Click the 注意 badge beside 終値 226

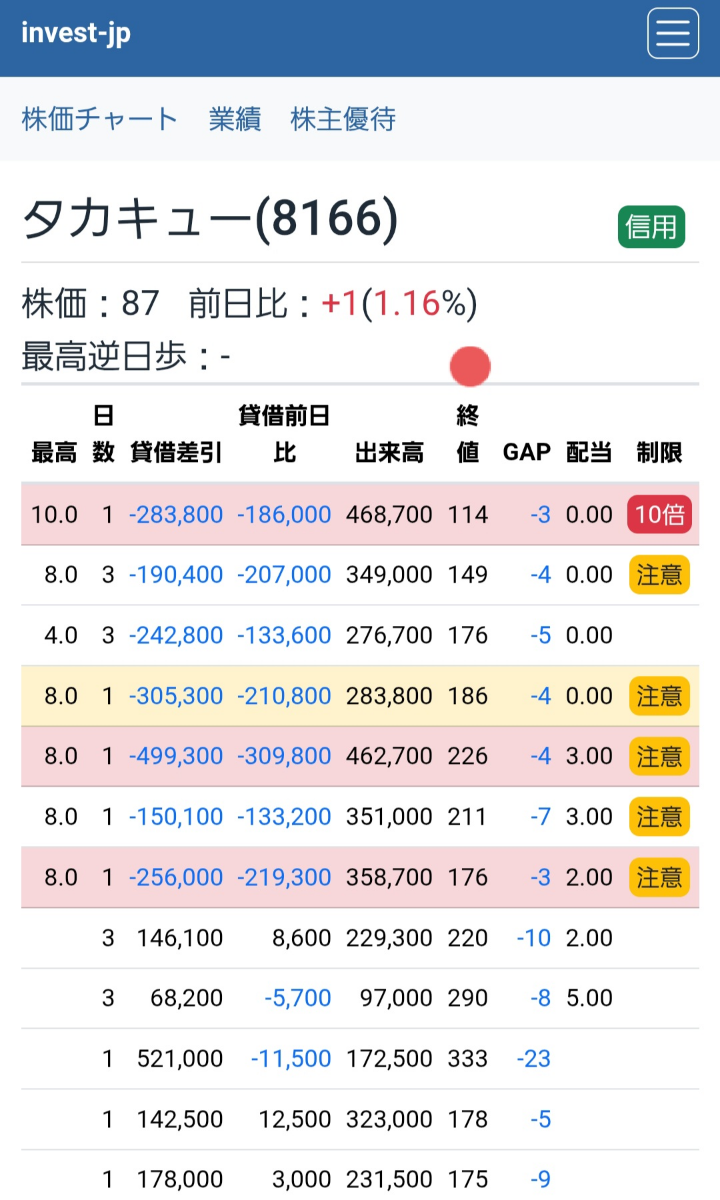(x=659, y=756)
